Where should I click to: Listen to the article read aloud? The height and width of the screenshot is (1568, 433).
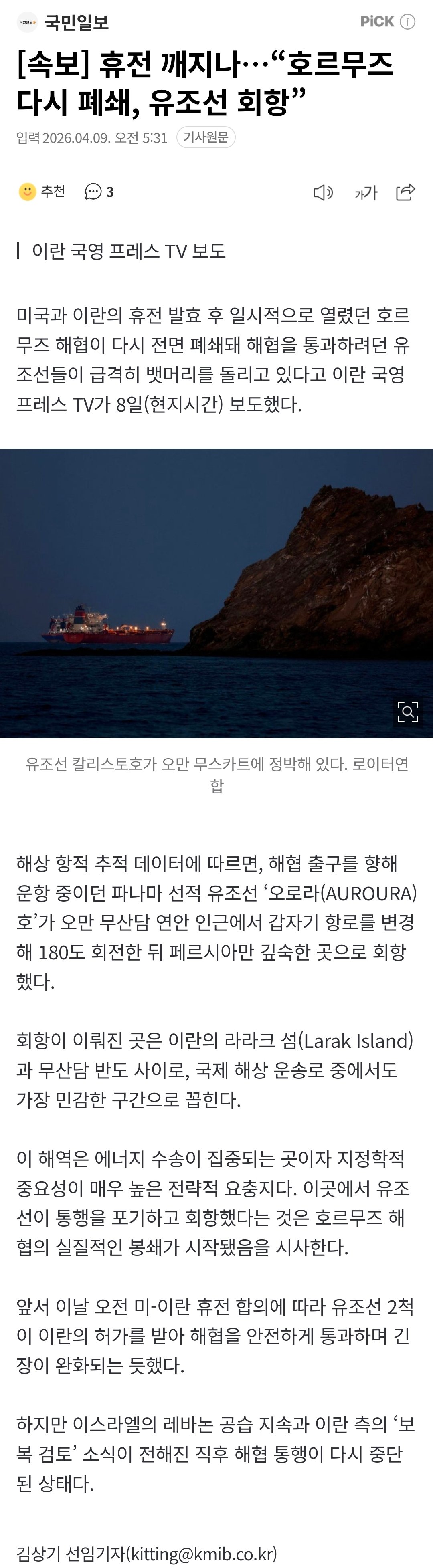tap(323, 192)
